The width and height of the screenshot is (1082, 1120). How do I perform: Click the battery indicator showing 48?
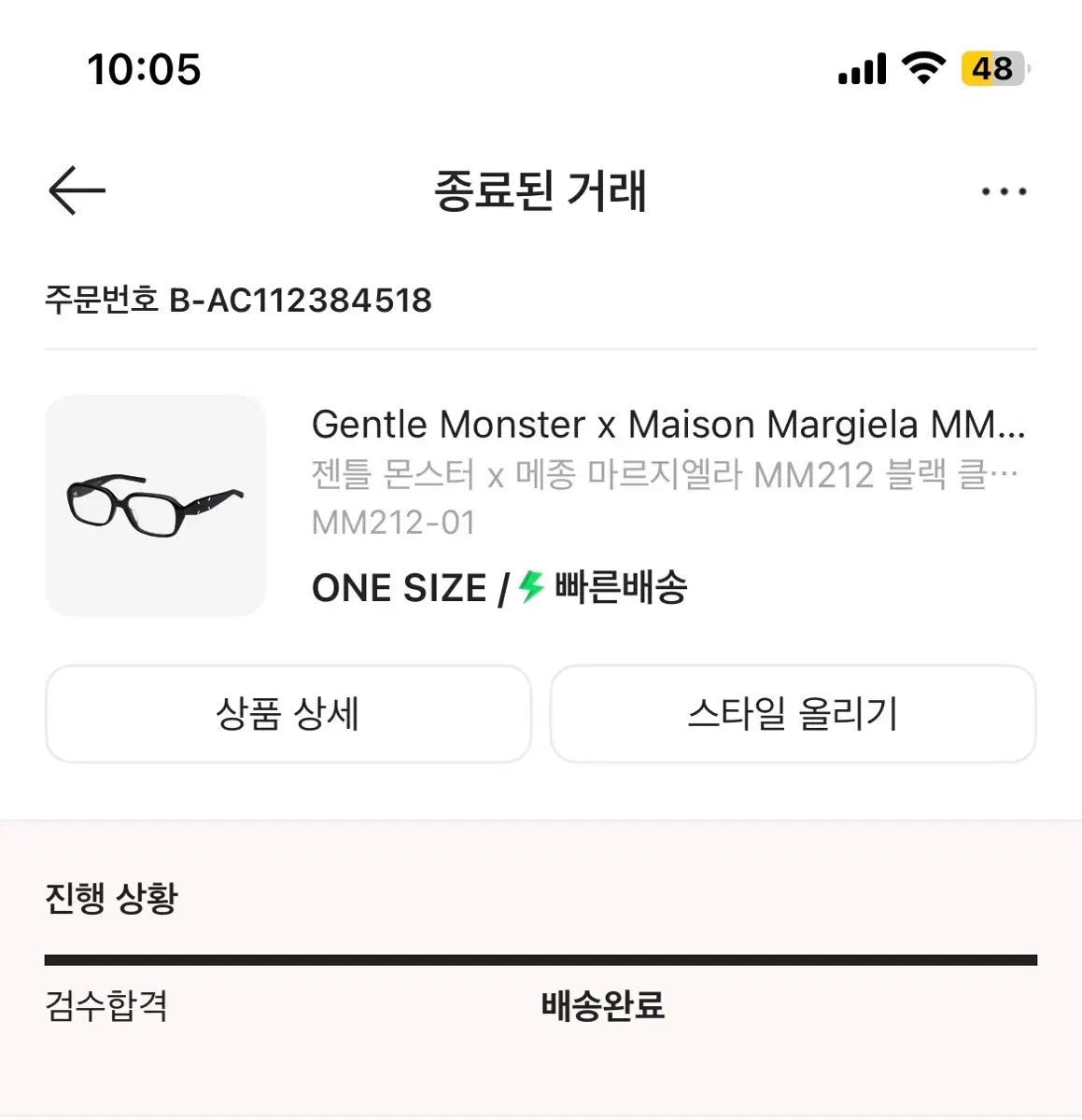point(993,67)
